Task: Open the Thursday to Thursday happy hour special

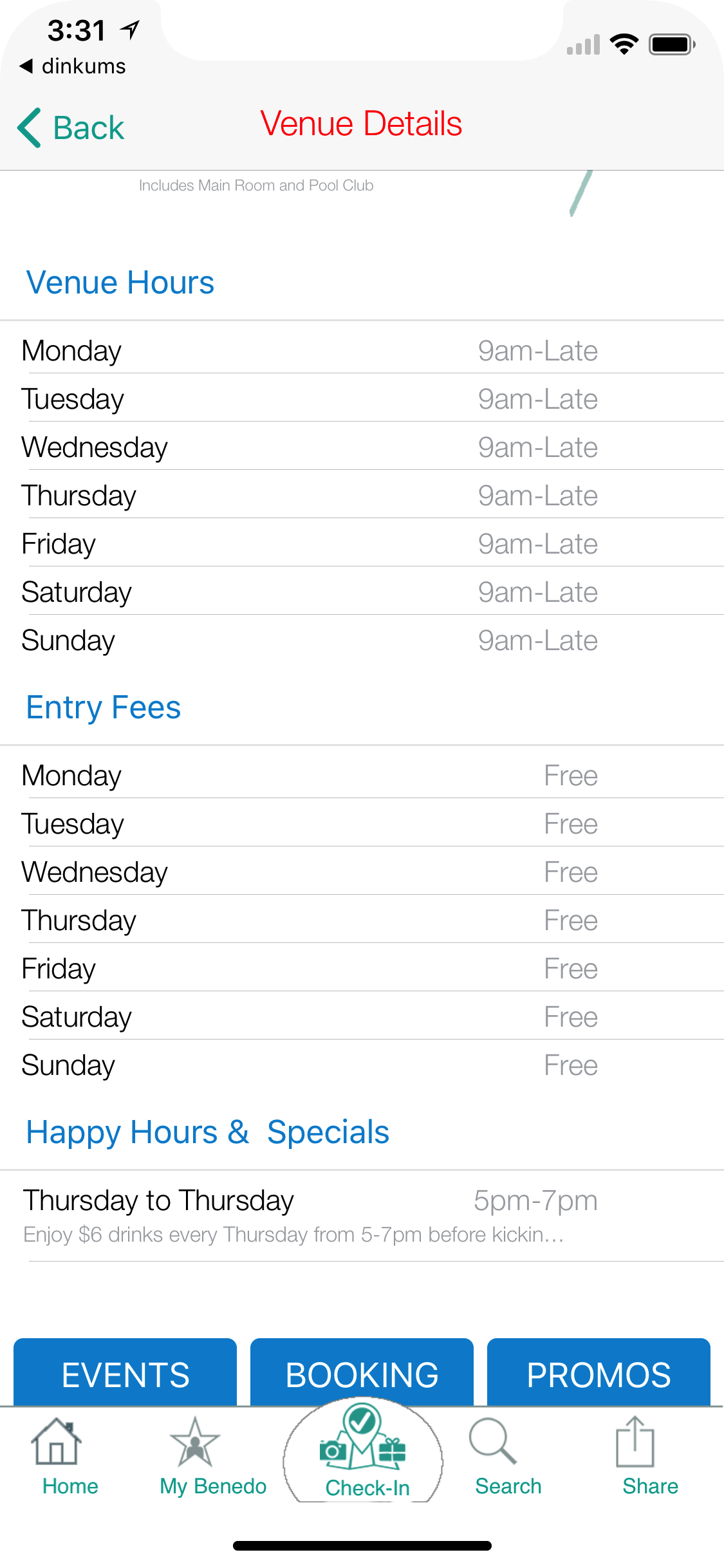Action: point(309,1215)
